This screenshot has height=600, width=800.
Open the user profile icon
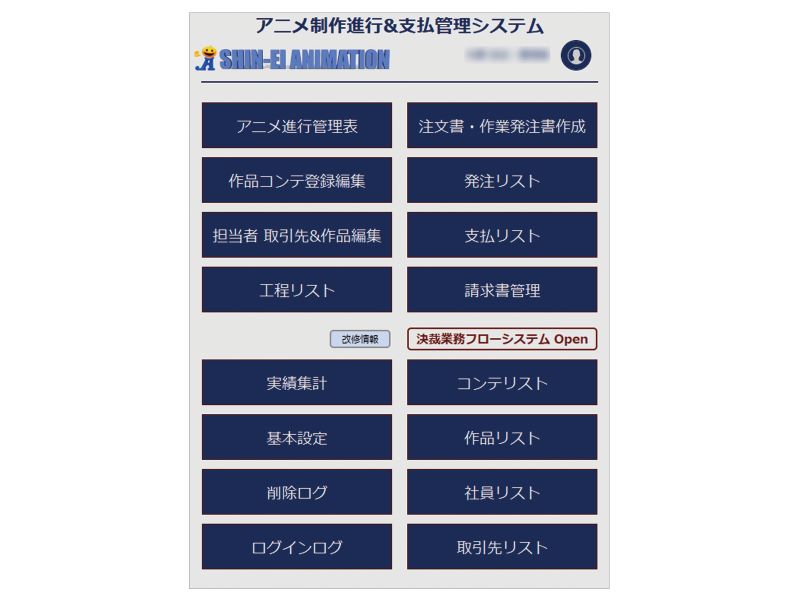[x=576, y=56]
